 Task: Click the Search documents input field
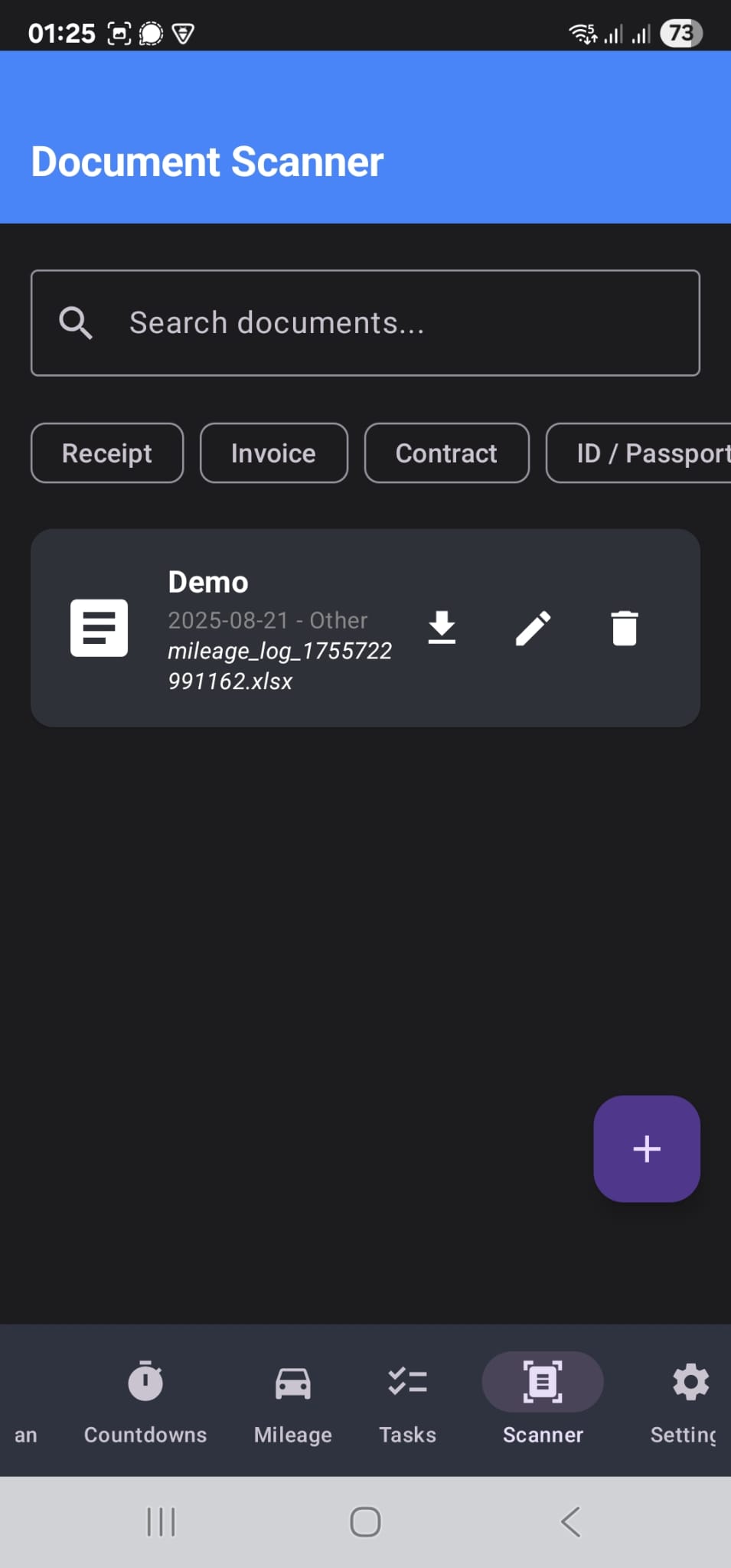click(x=365, y=322)
